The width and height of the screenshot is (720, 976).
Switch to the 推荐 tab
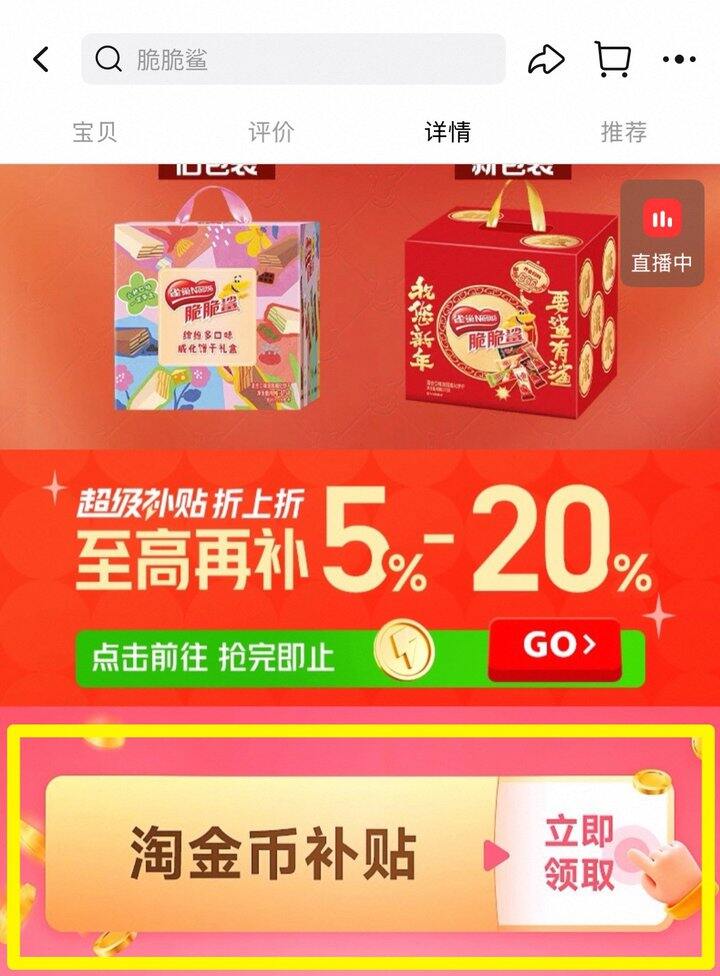click(x=624, y=132)
